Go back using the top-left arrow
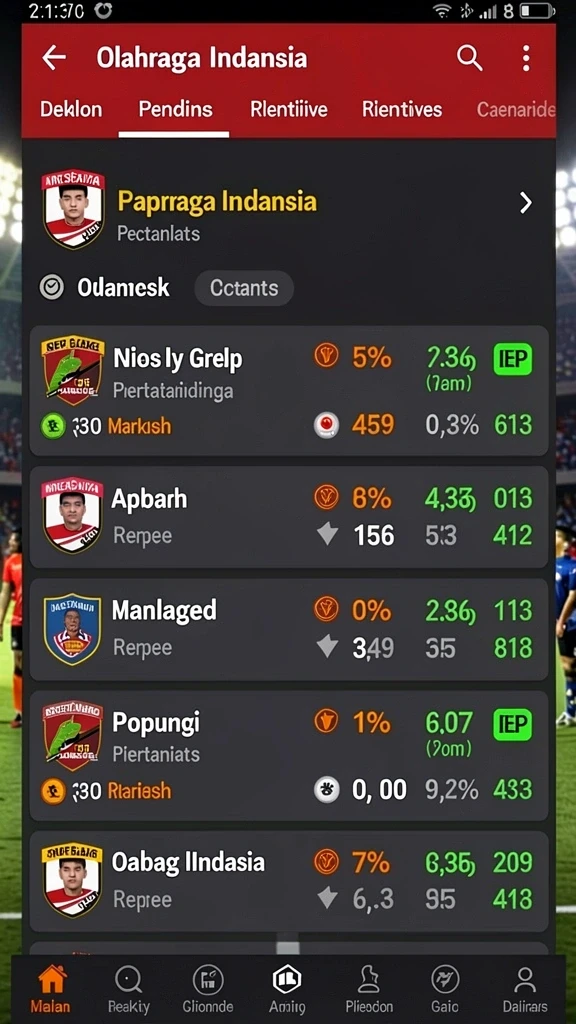Screen dimensions: 576x1024 point(54,58)
